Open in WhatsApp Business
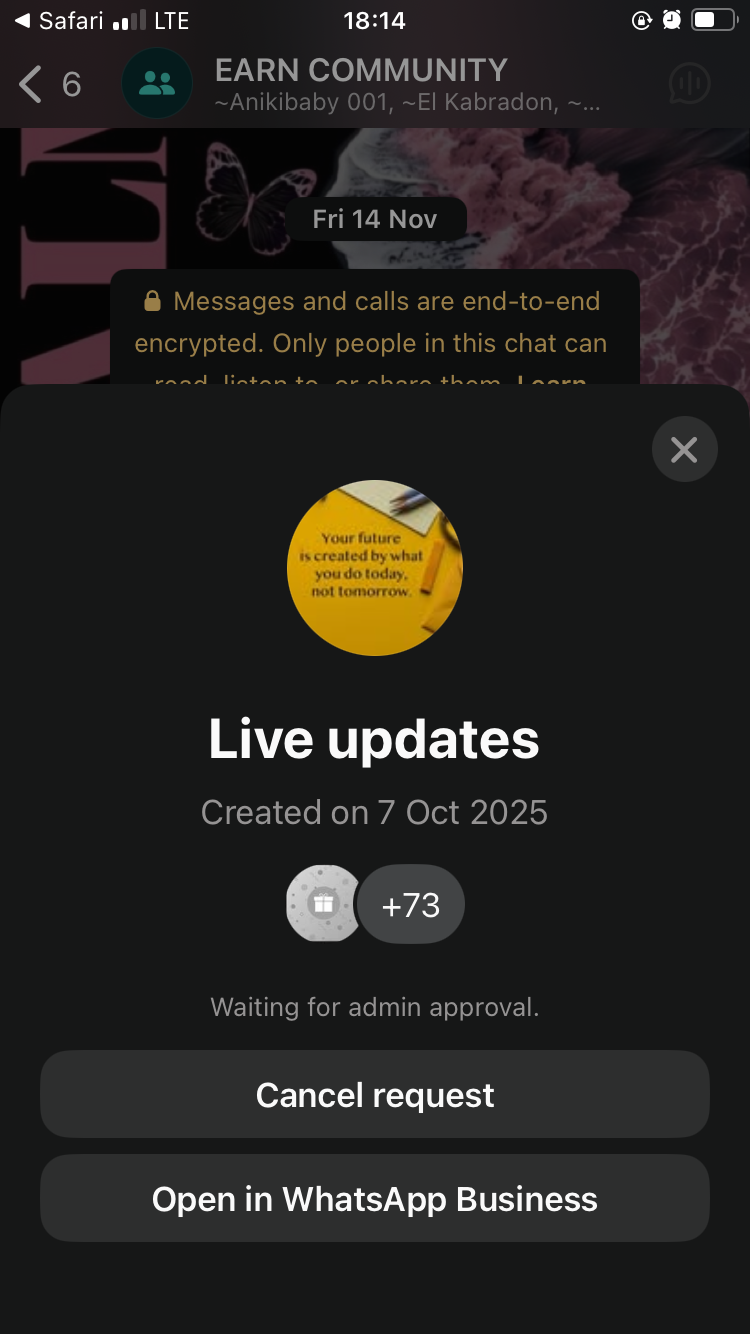The height and width of the screenshot is (1334, 750). coord(375,1199)
